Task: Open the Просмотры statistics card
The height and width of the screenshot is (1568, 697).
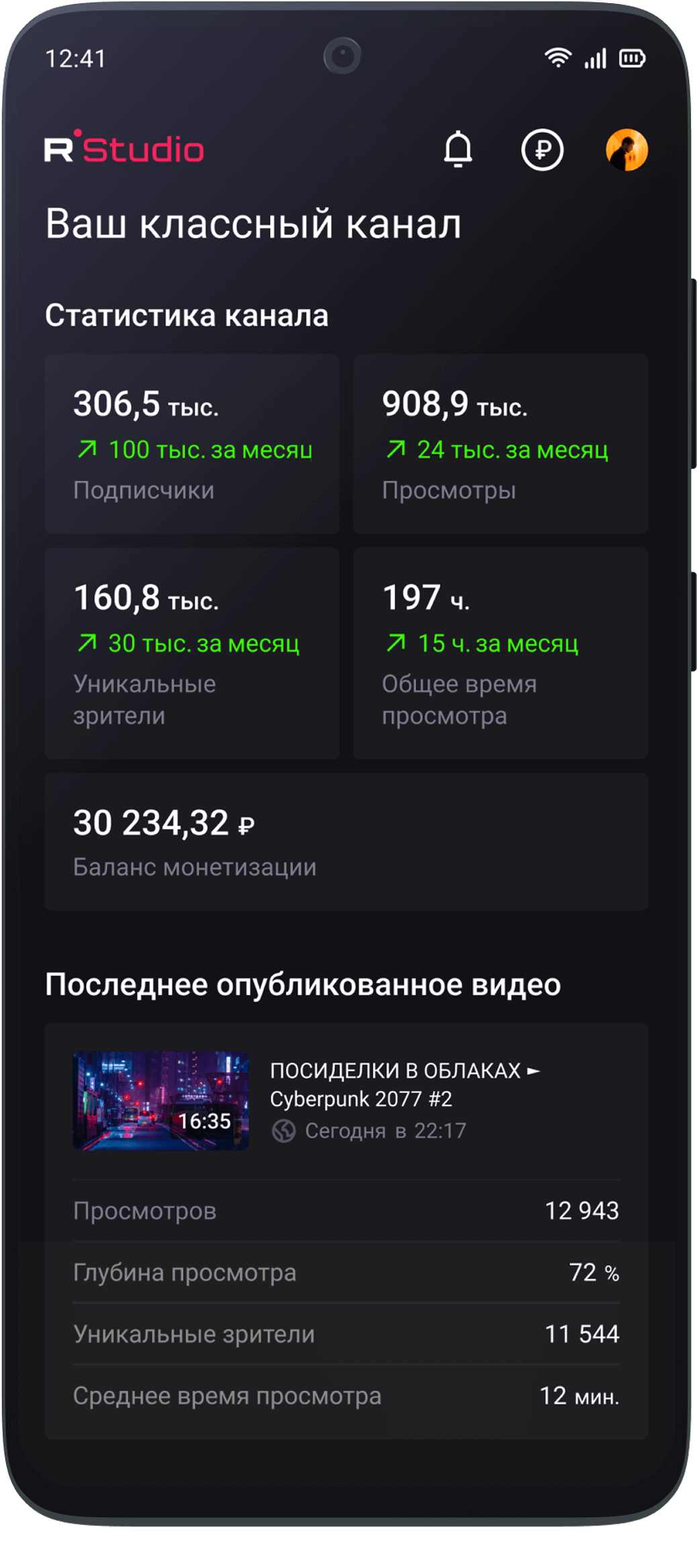Action: pos(500,443)
